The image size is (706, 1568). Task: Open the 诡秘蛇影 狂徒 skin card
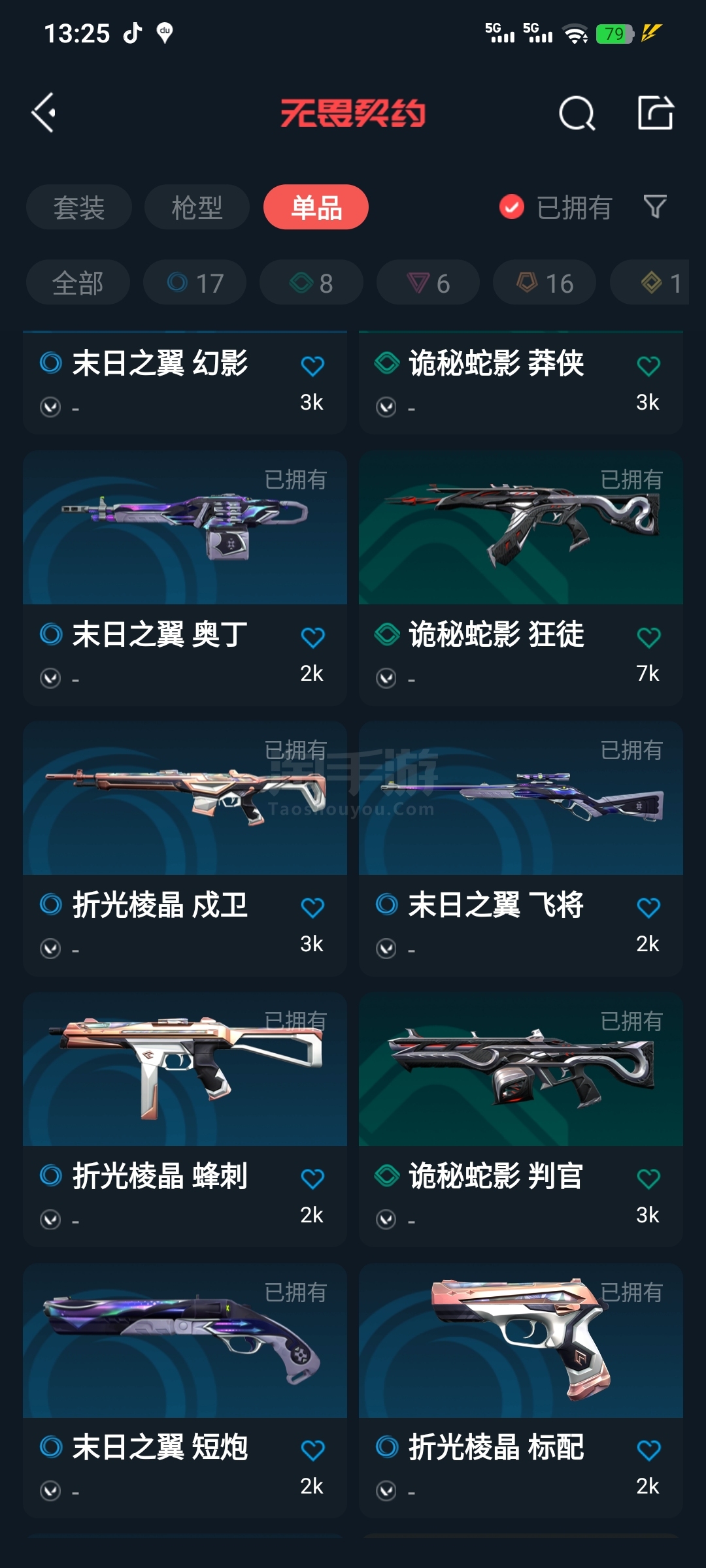click(521, 528)
